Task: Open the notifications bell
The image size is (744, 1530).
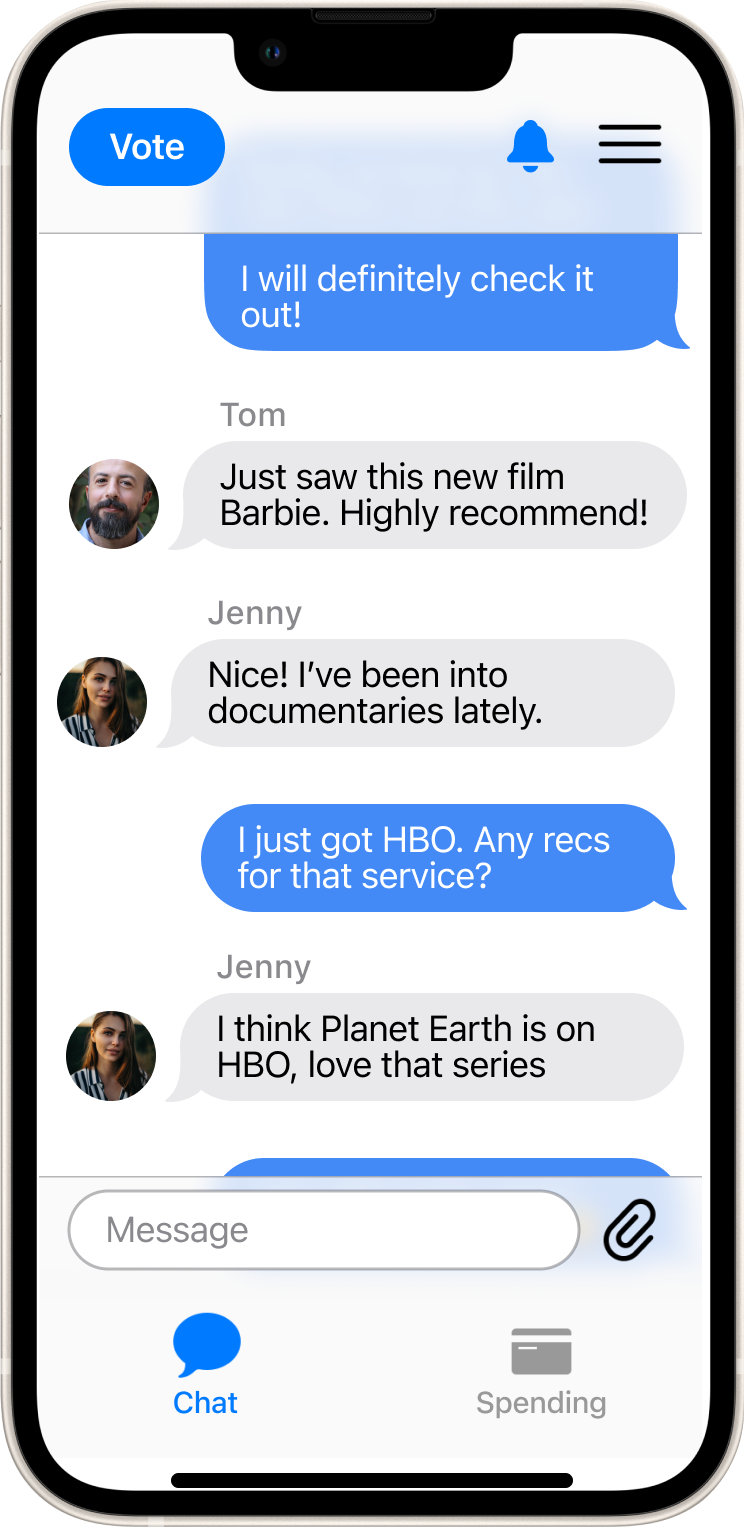Action: 530,146
